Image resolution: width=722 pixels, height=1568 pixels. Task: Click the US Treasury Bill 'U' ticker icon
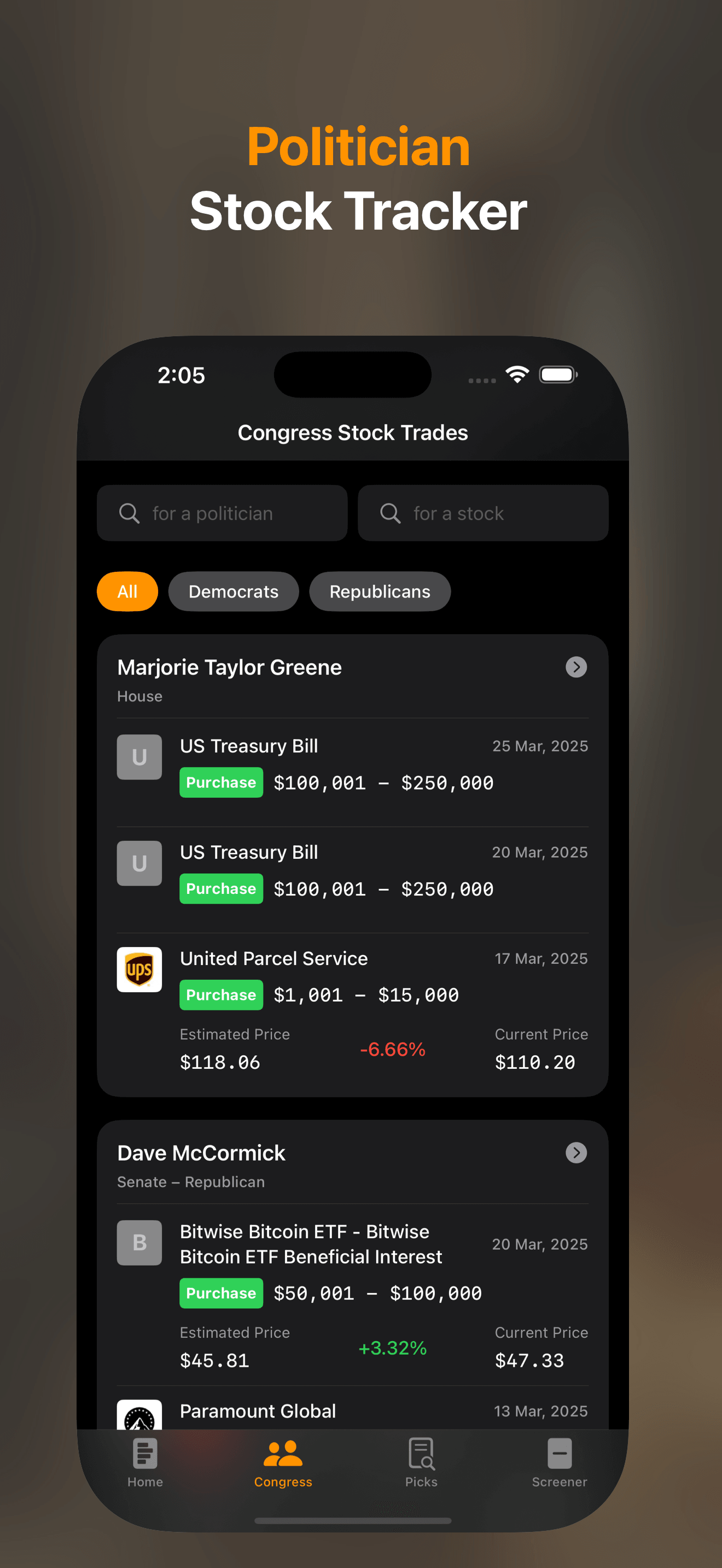(139, 757)
